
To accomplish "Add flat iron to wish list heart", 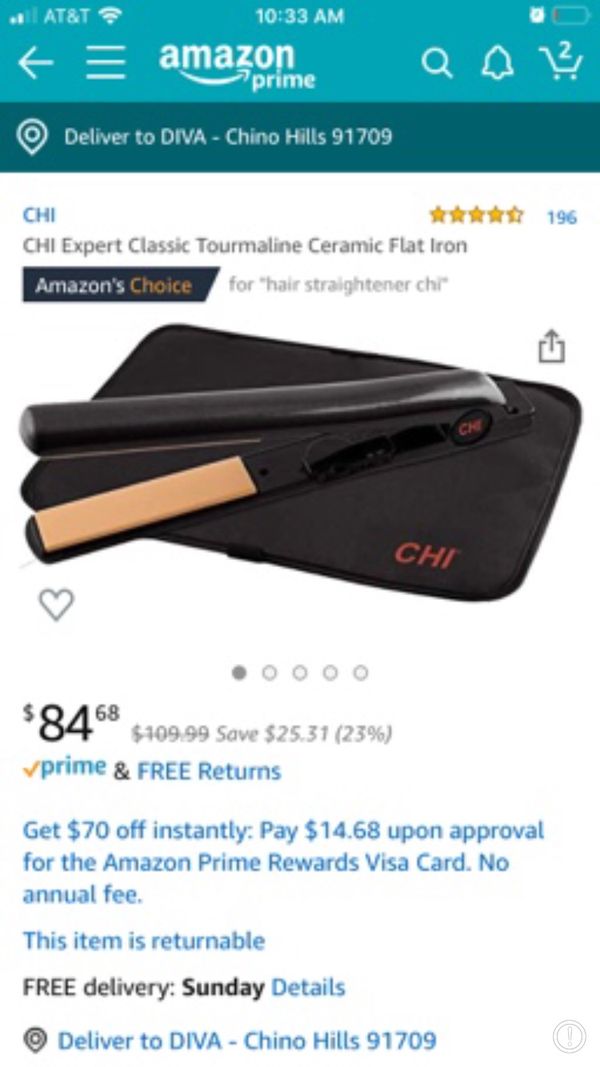I will point(56,603).
